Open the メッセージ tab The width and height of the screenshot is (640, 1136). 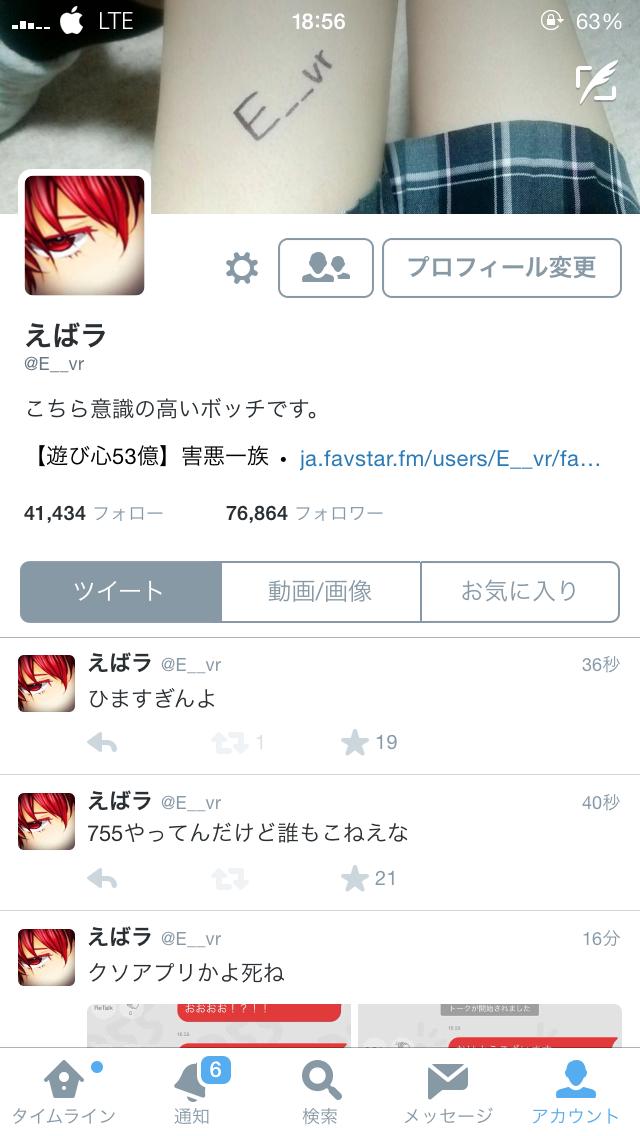448,1093
